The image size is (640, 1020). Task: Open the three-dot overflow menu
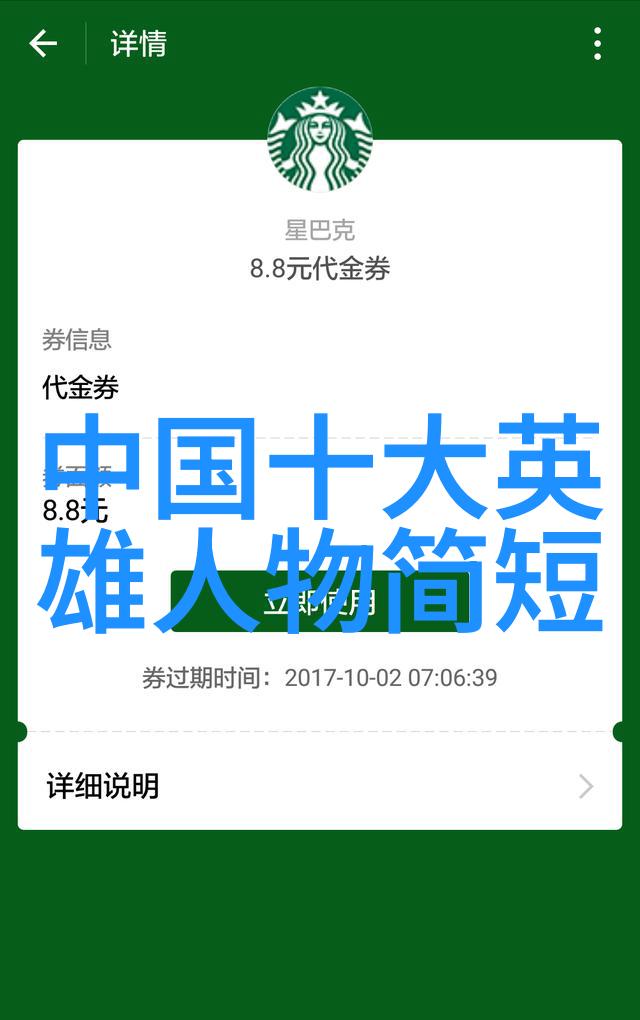coord(597,44)
